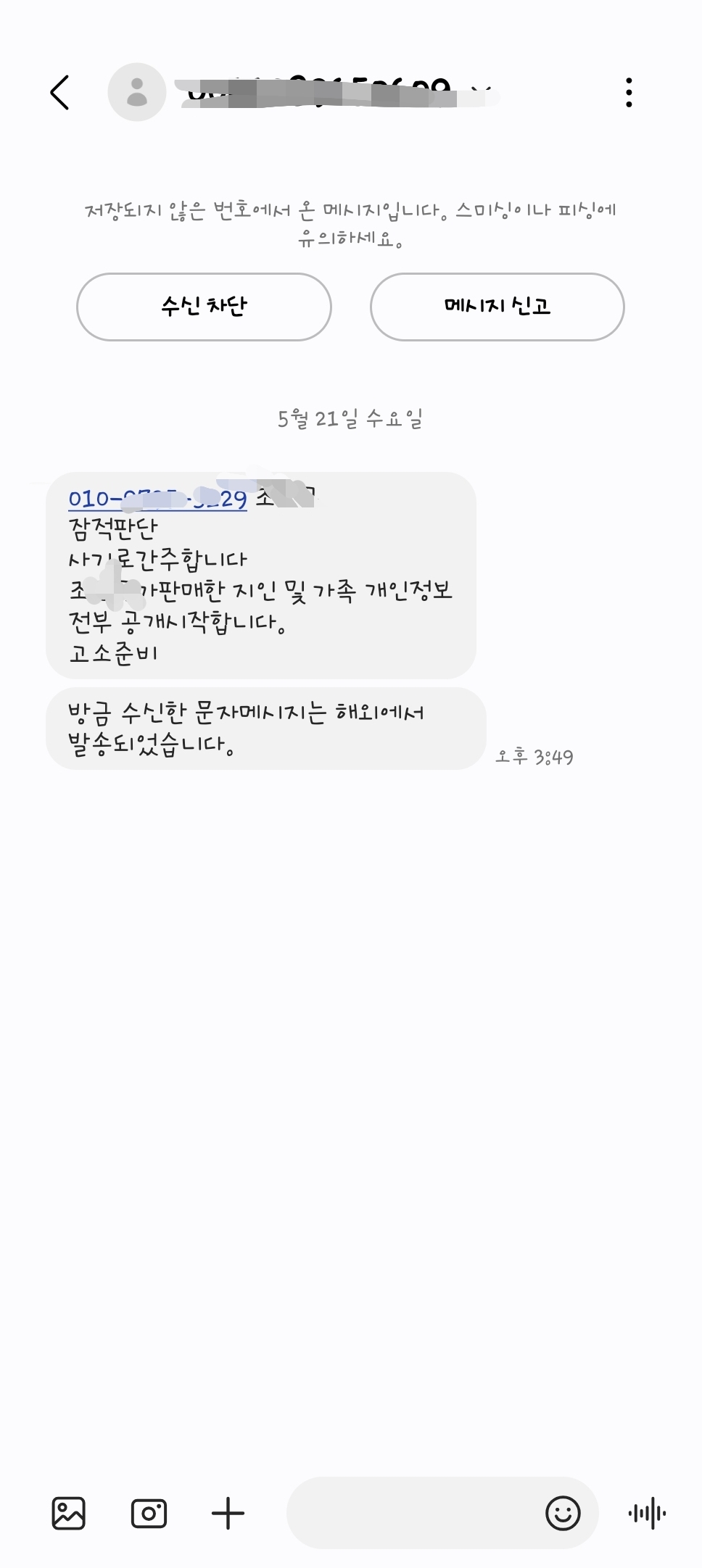The image size is (702, 1568).
Task: Open the emoji smiley picker
Action: (563, 1513)
